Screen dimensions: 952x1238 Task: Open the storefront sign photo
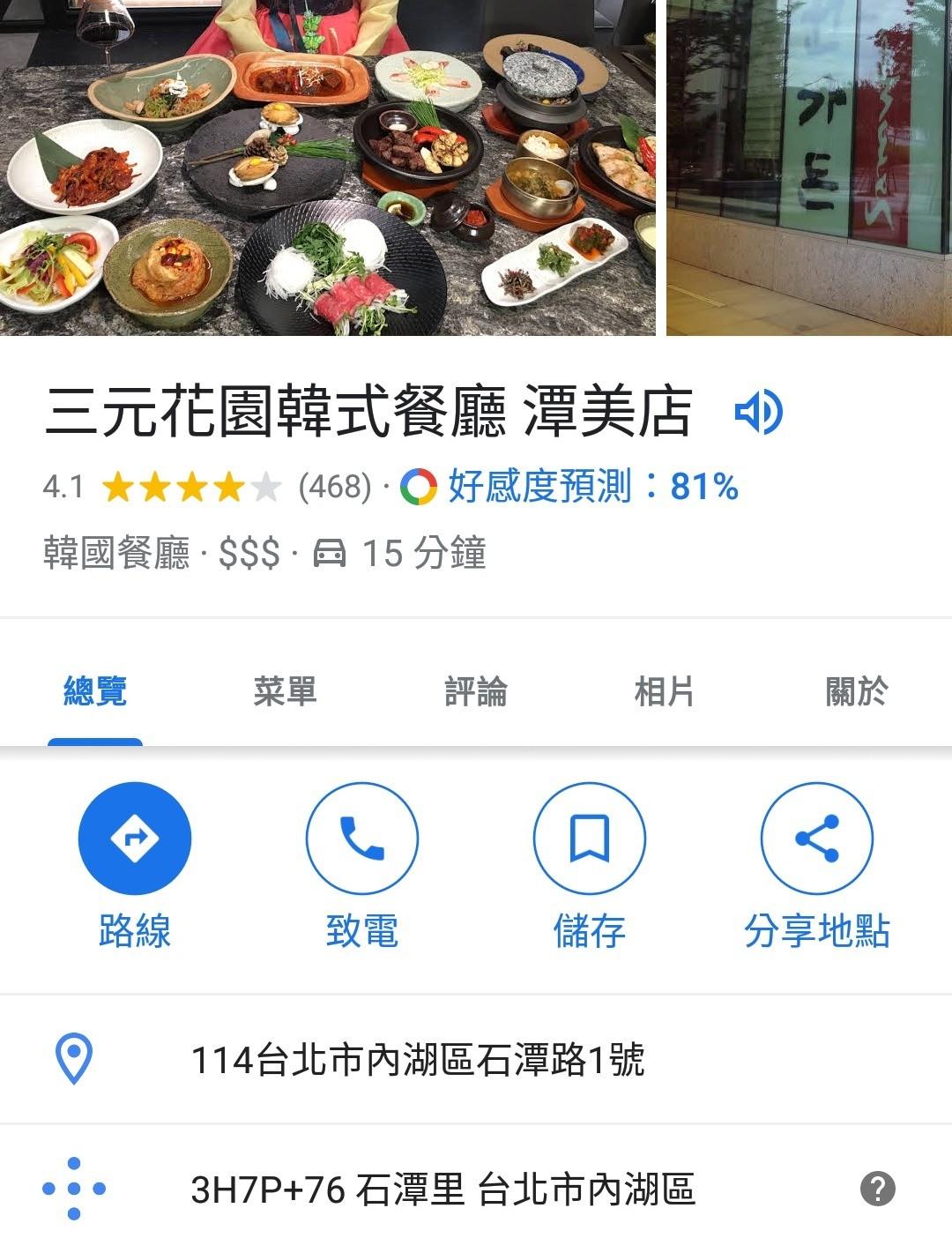point(809,168)
